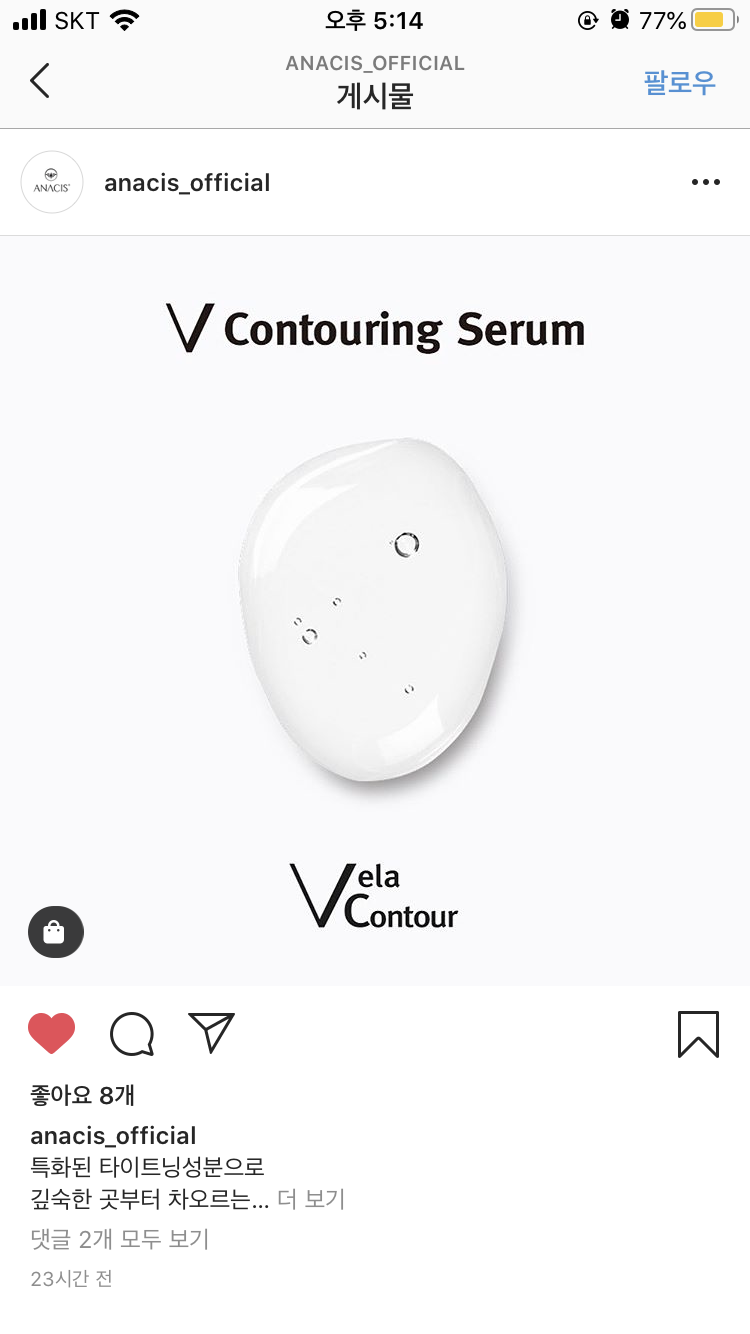Tap the 팔로우 follow button
The image size is (750, 1334).
tap(680, 82)
